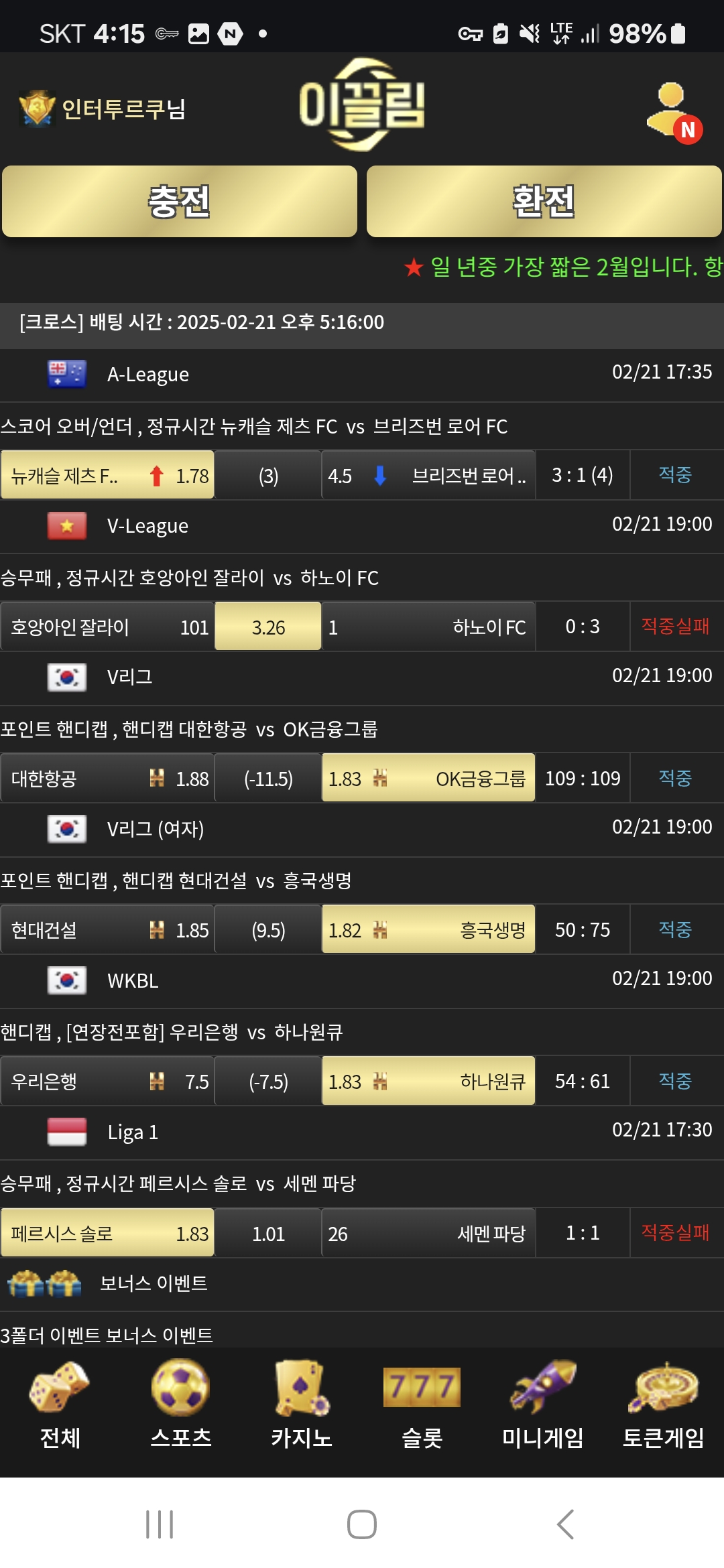This screenshot has width=724, height=1568.
Task: Go to the 슬롯 games tab
Action: pos(422,1405)
